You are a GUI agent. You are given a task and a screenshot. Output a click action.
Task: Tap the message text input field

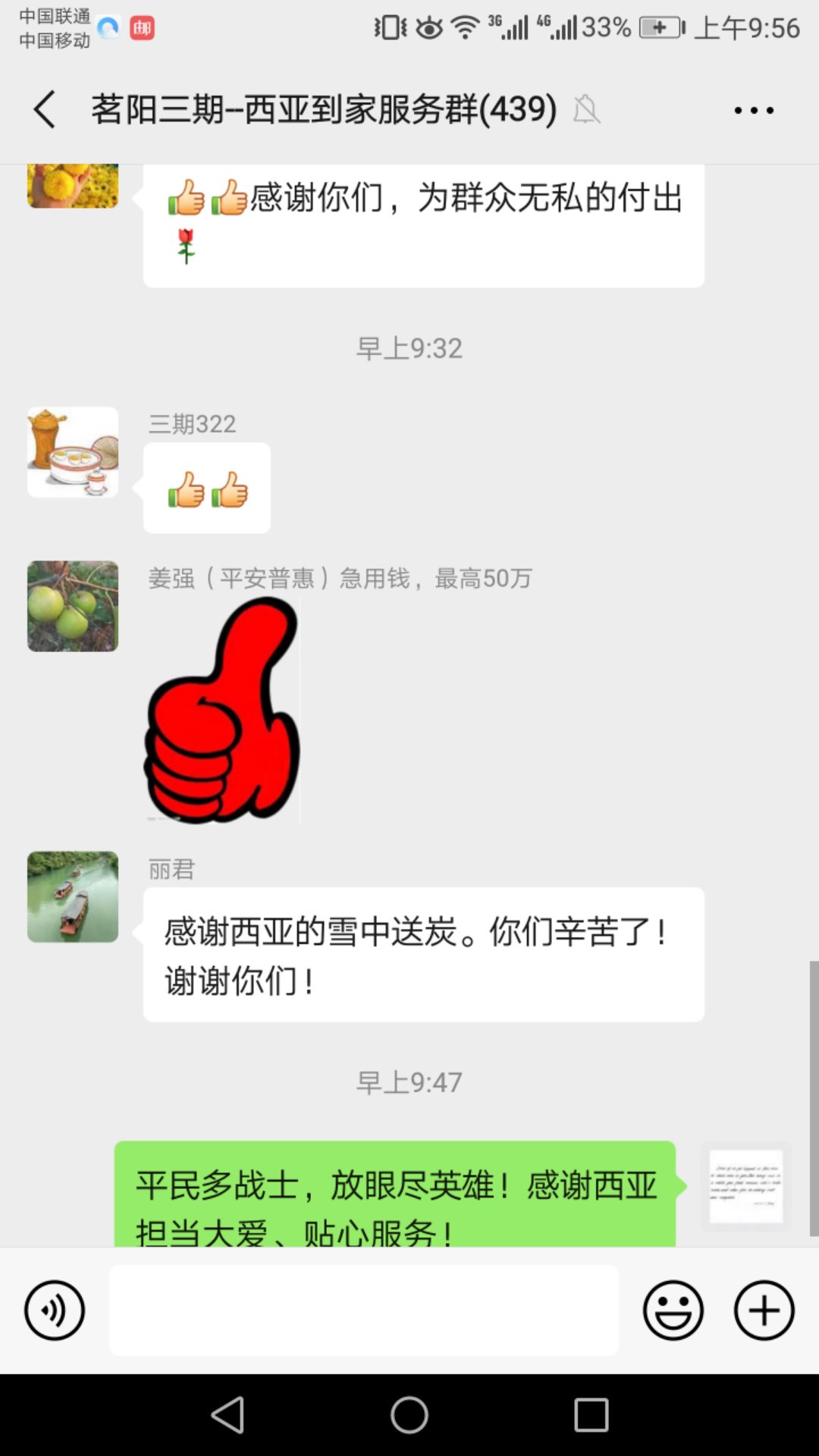pos(364,1309)
